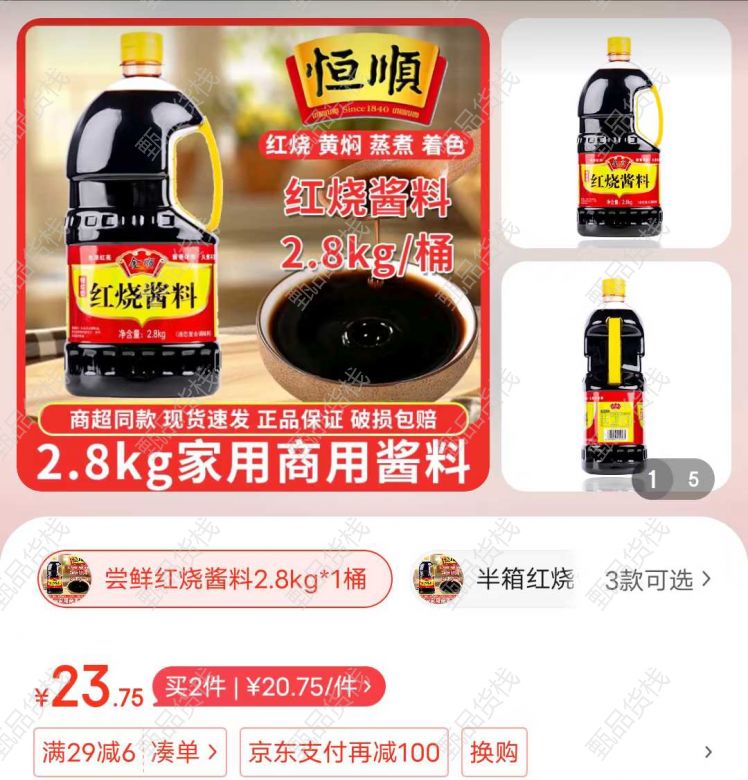
Task: View the lower-right side bottle photo
Action: (x=616, y=375)
